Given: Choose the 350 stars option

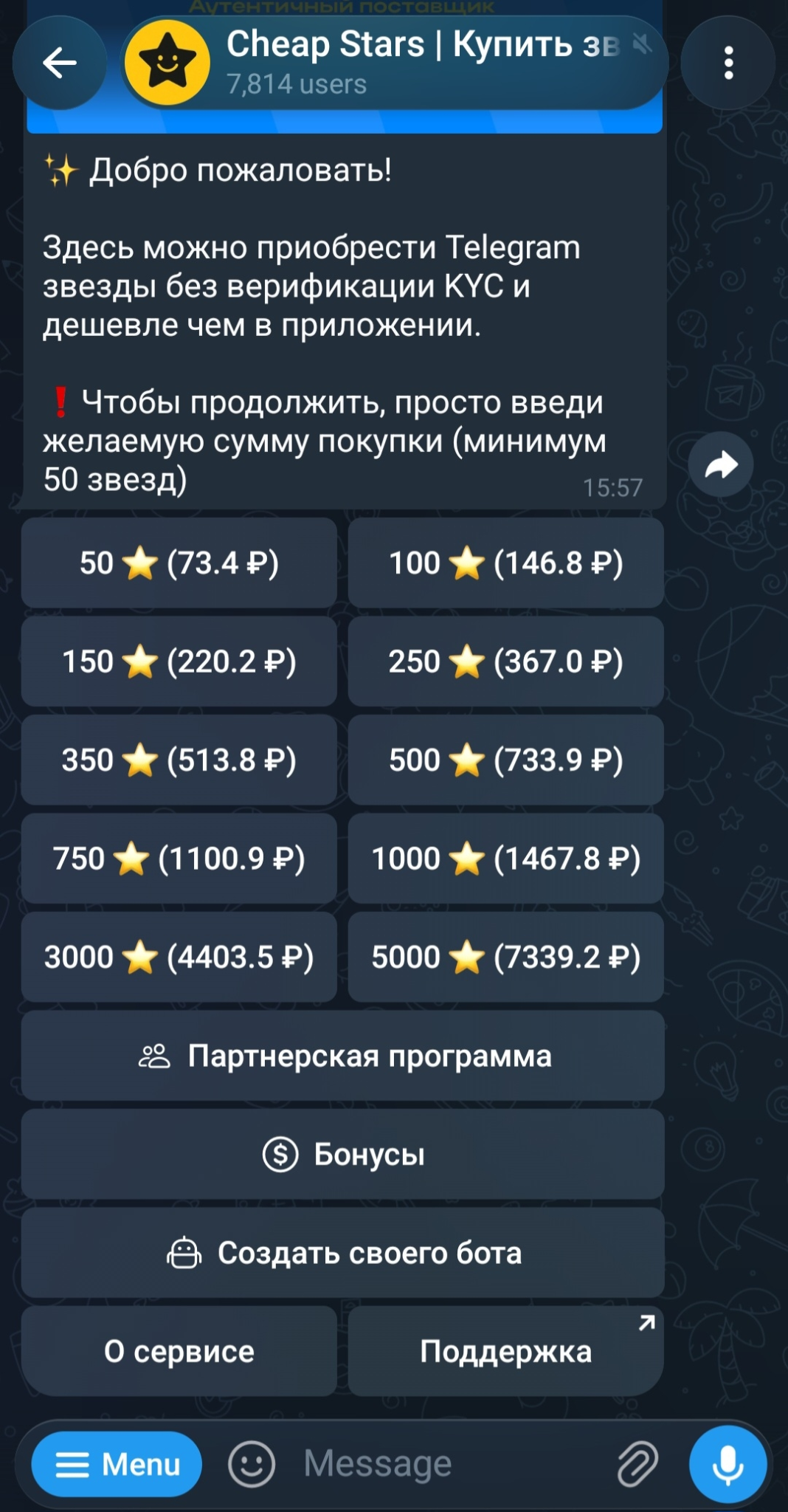Looking at the screenshot, I should point(179,760).
